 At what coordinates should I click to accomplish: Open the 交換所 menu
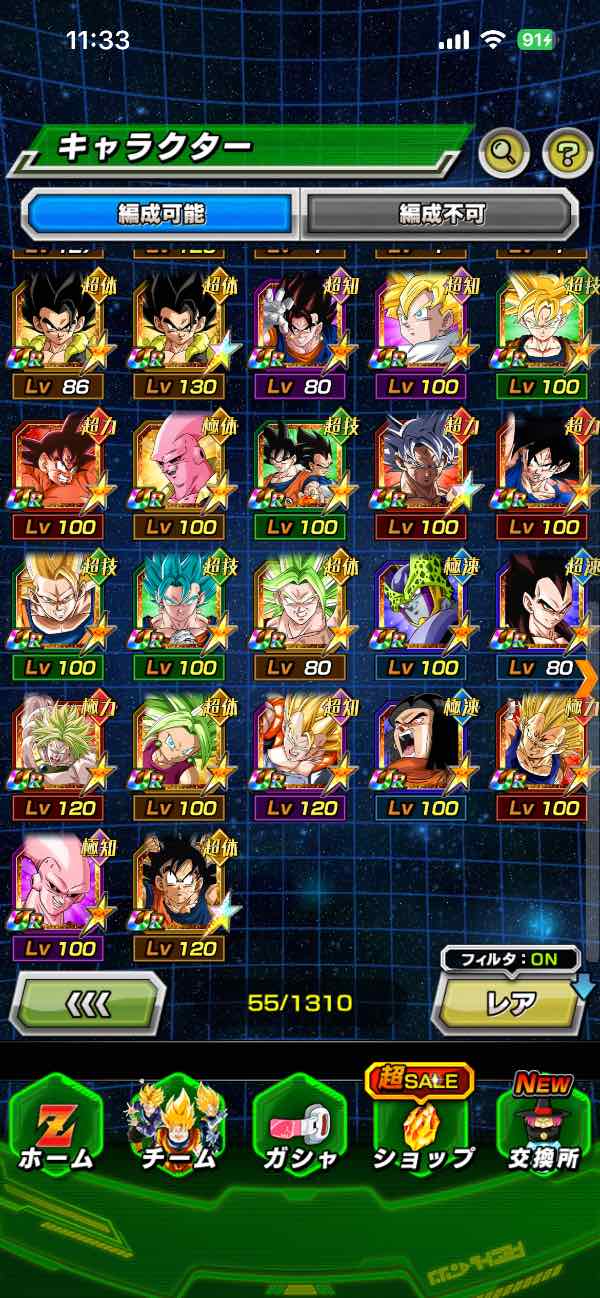click(x=543, y=1125)
